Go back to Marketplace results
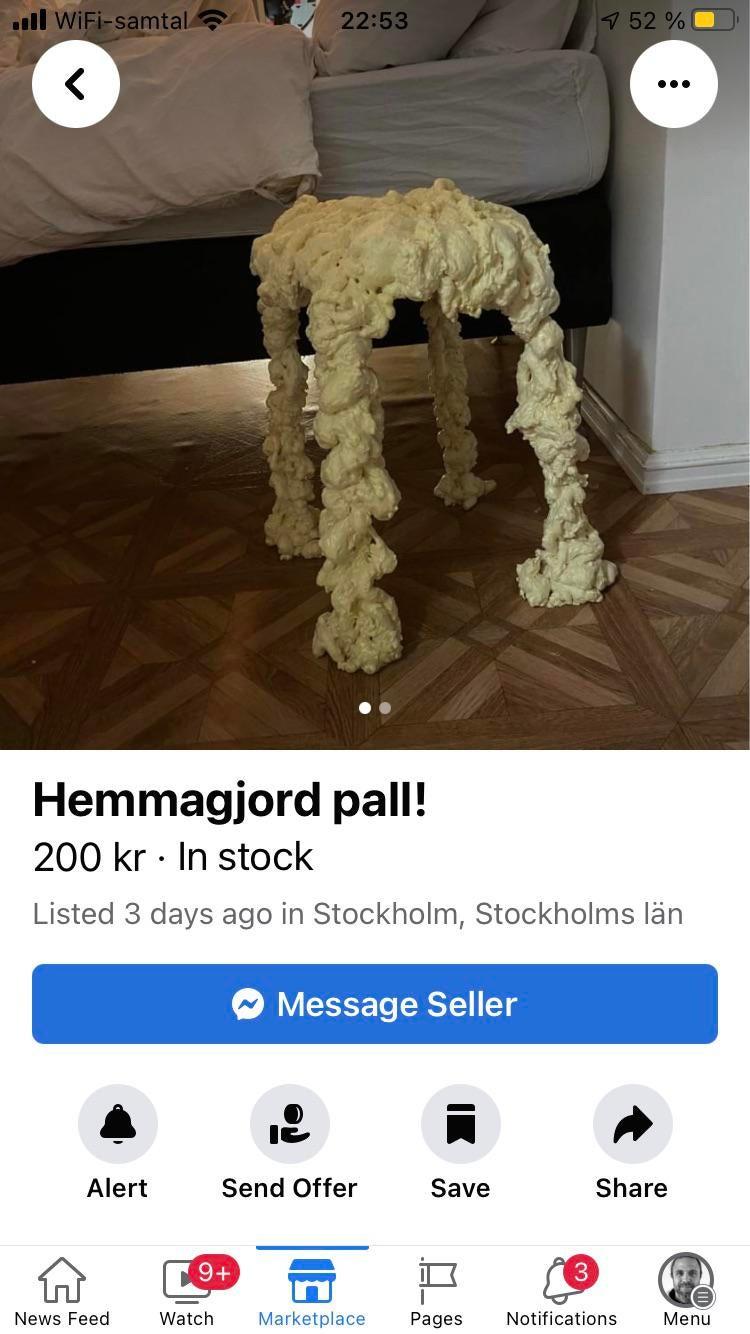 [x=76, y=84]
